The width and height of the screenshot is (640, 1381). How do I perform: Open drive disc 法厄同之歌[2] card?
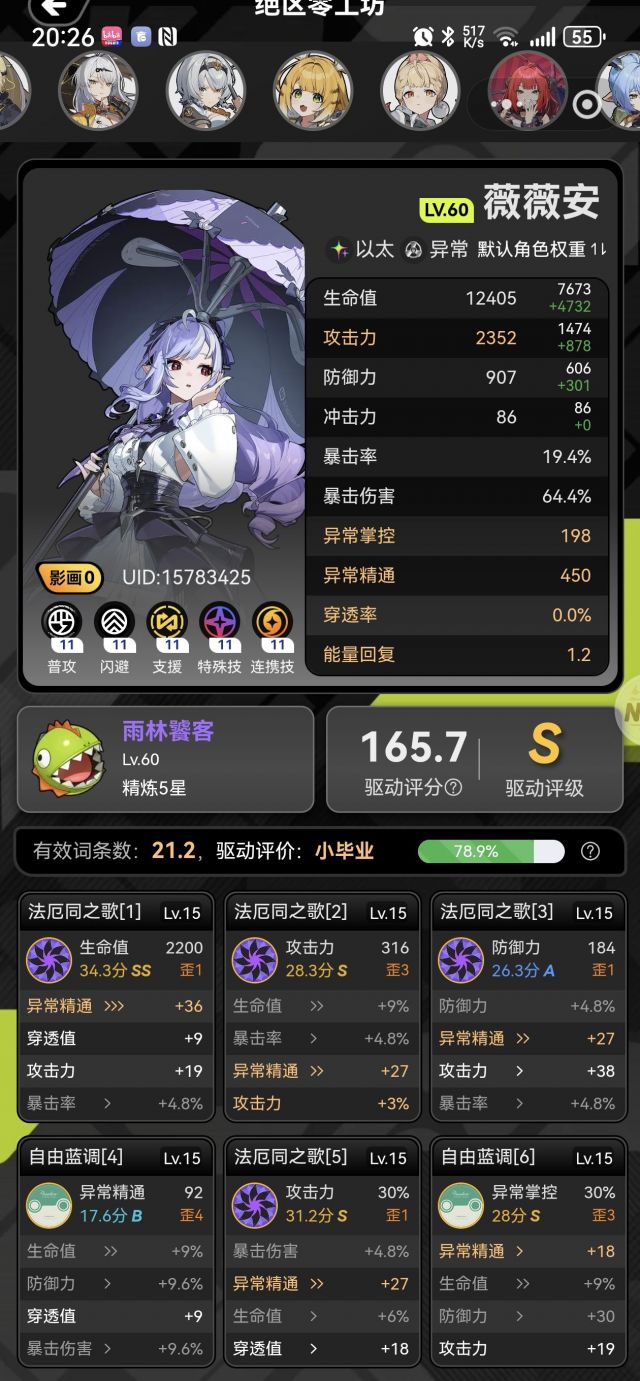pyautogui.click(x=322, y=1006)
